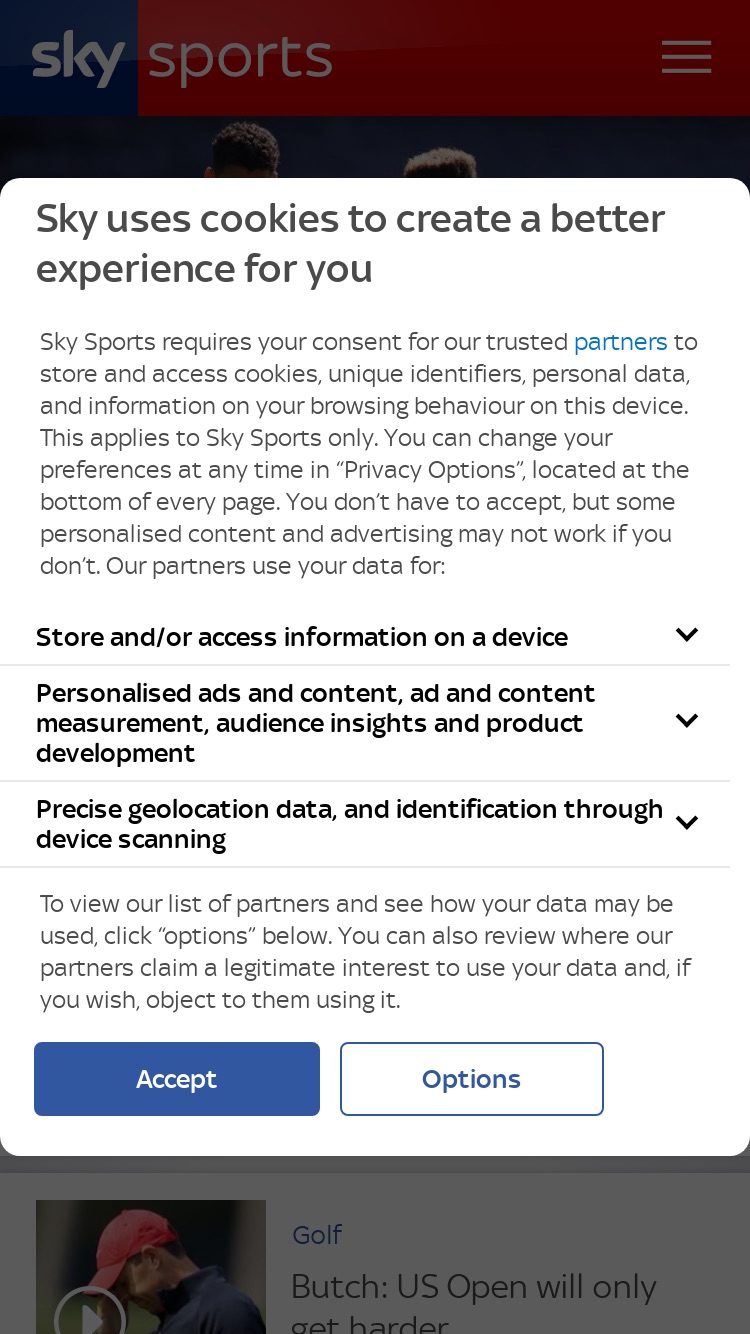This screenshot has height=1334, width=750.
Task: Expand Store and/or access information on a device
Action: click(365, 637)
